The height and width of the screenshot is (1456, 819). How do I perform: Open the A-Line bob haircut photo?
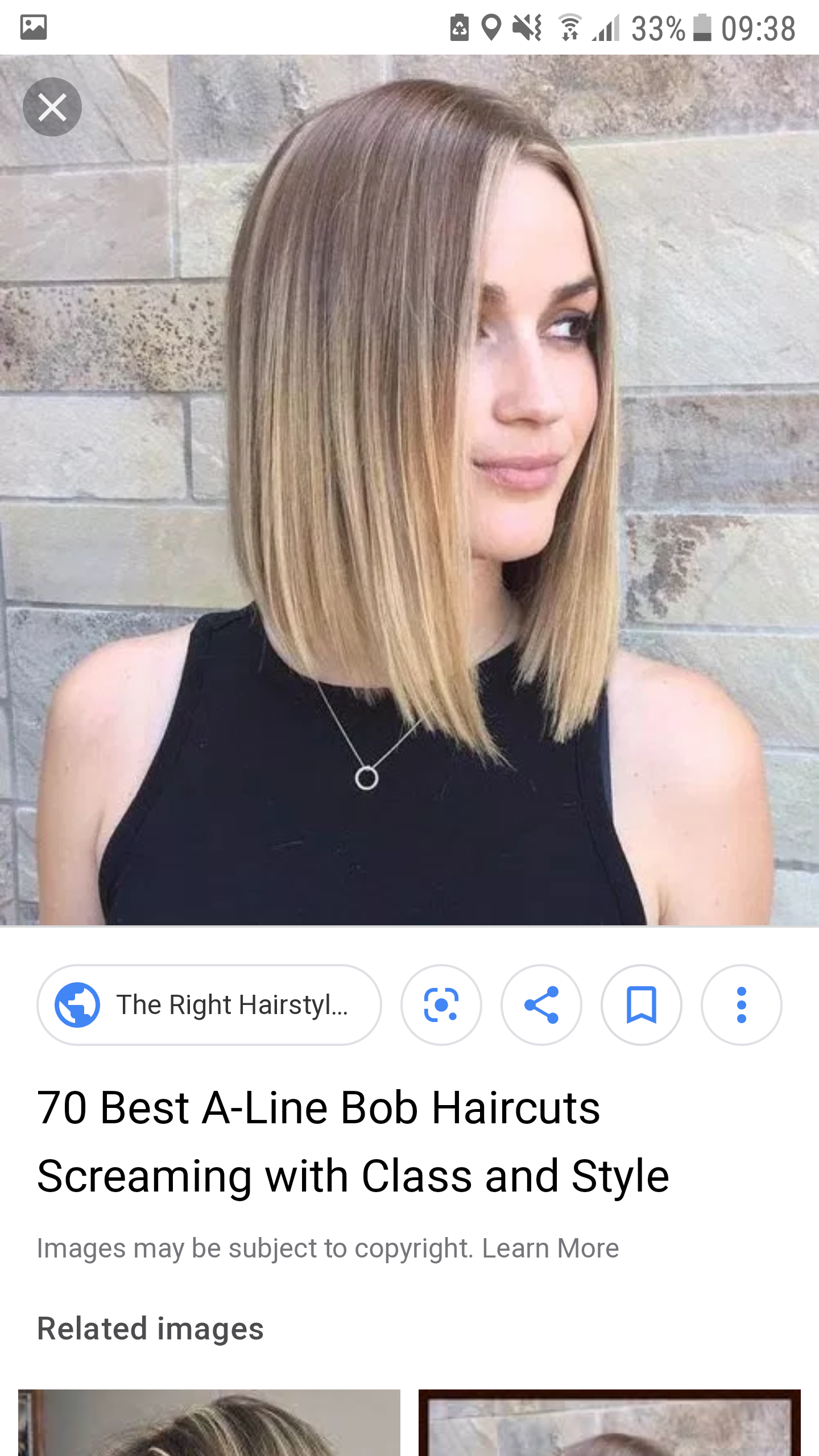tap(409, 489)
